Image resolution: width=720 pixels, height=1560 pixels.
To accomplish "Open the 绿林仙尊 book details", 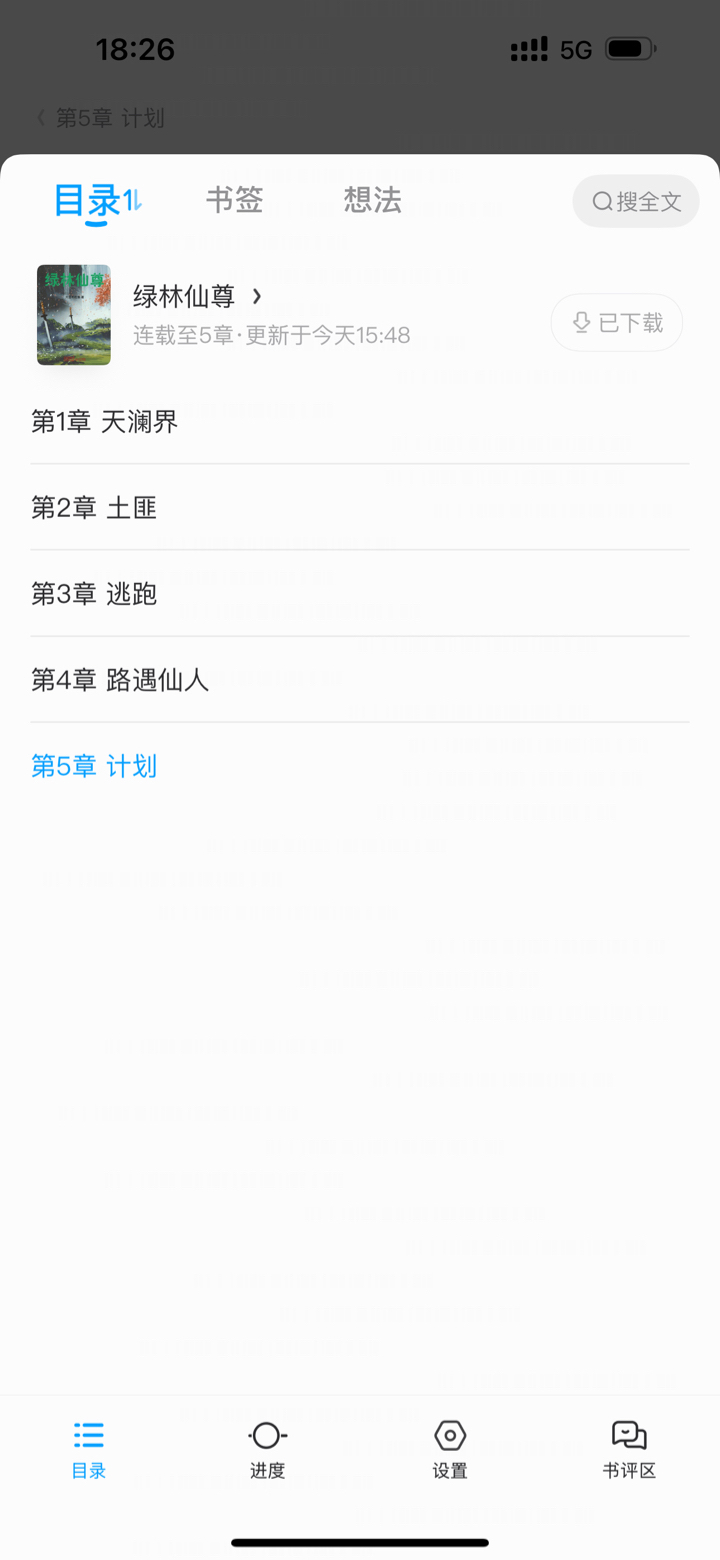I will [198, 296].
